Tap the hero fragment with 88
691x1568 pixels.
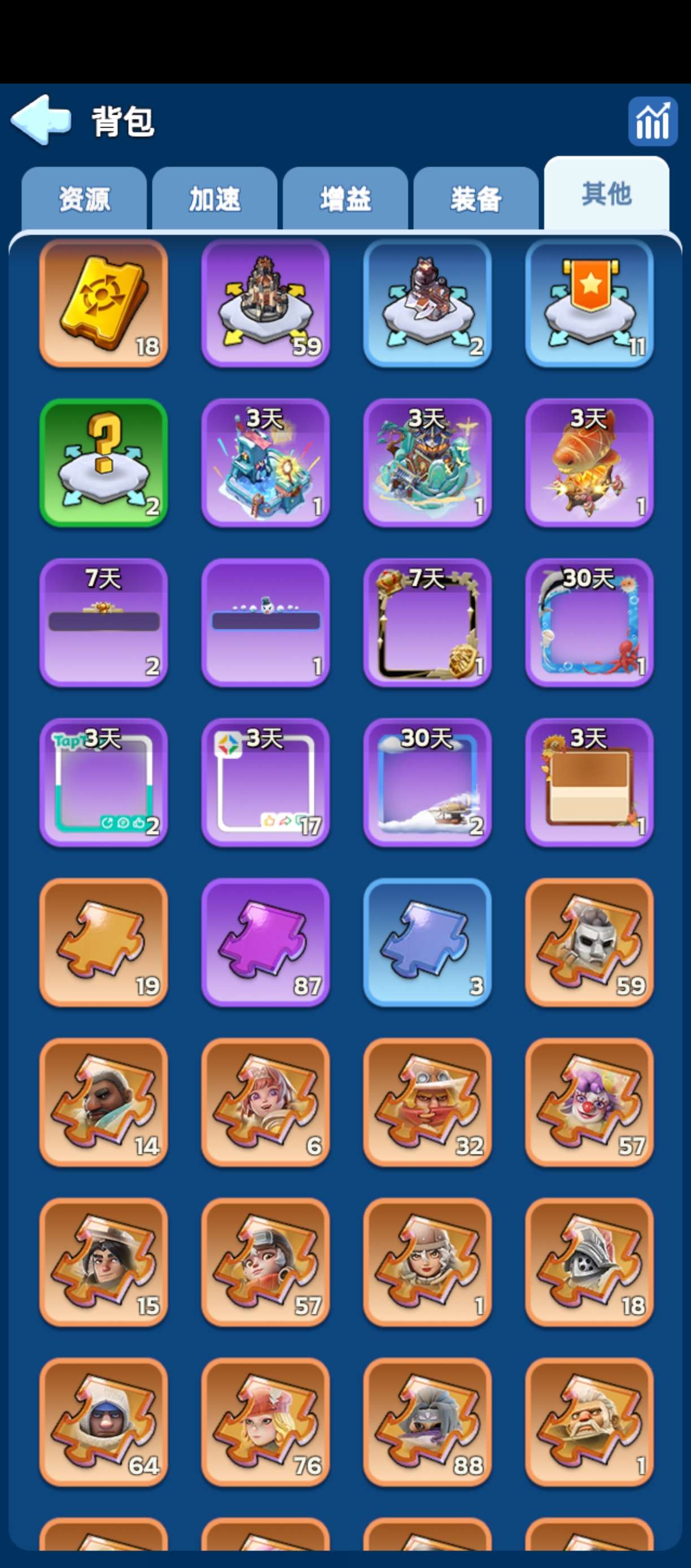pos(427,1422)
